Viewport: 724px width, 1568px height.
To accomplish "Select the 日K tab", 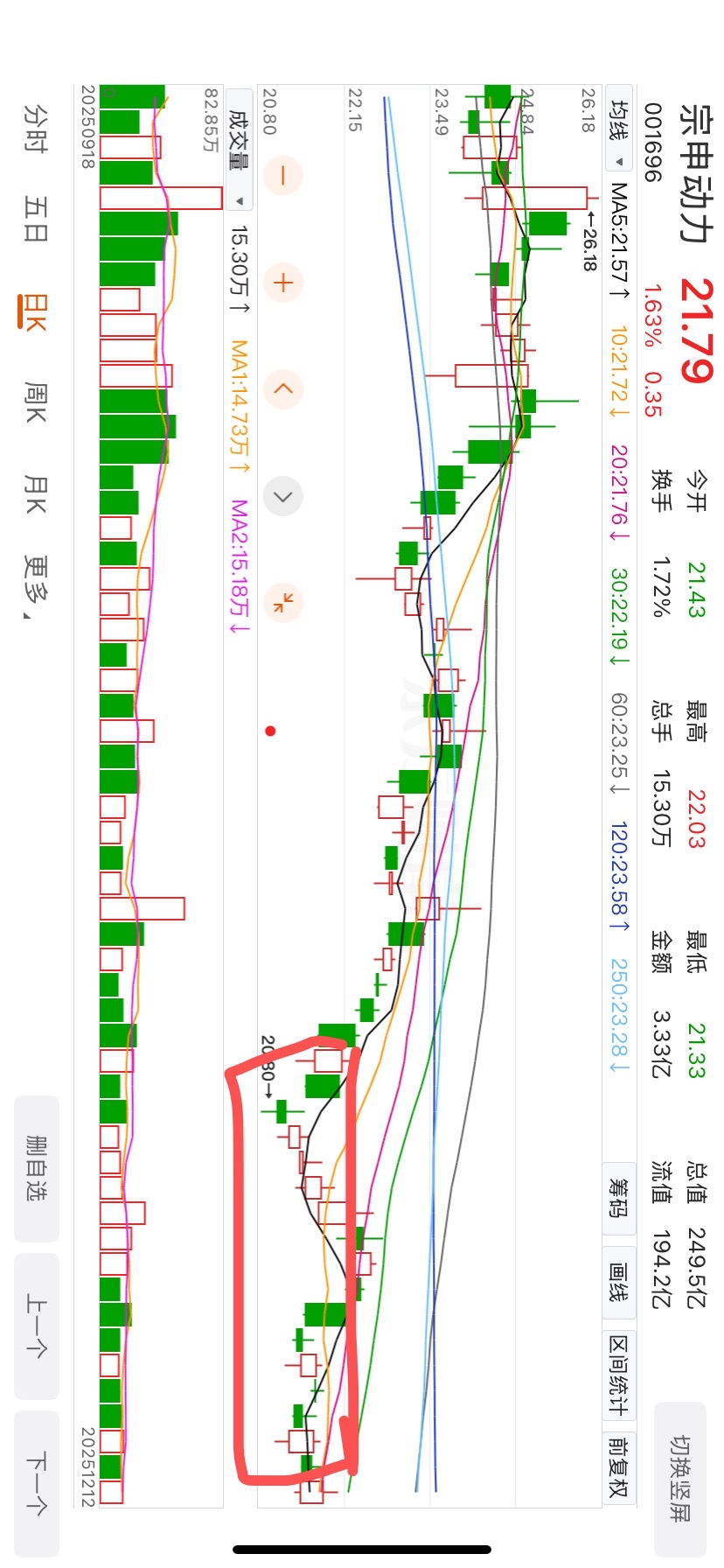I will pos(35,312).
